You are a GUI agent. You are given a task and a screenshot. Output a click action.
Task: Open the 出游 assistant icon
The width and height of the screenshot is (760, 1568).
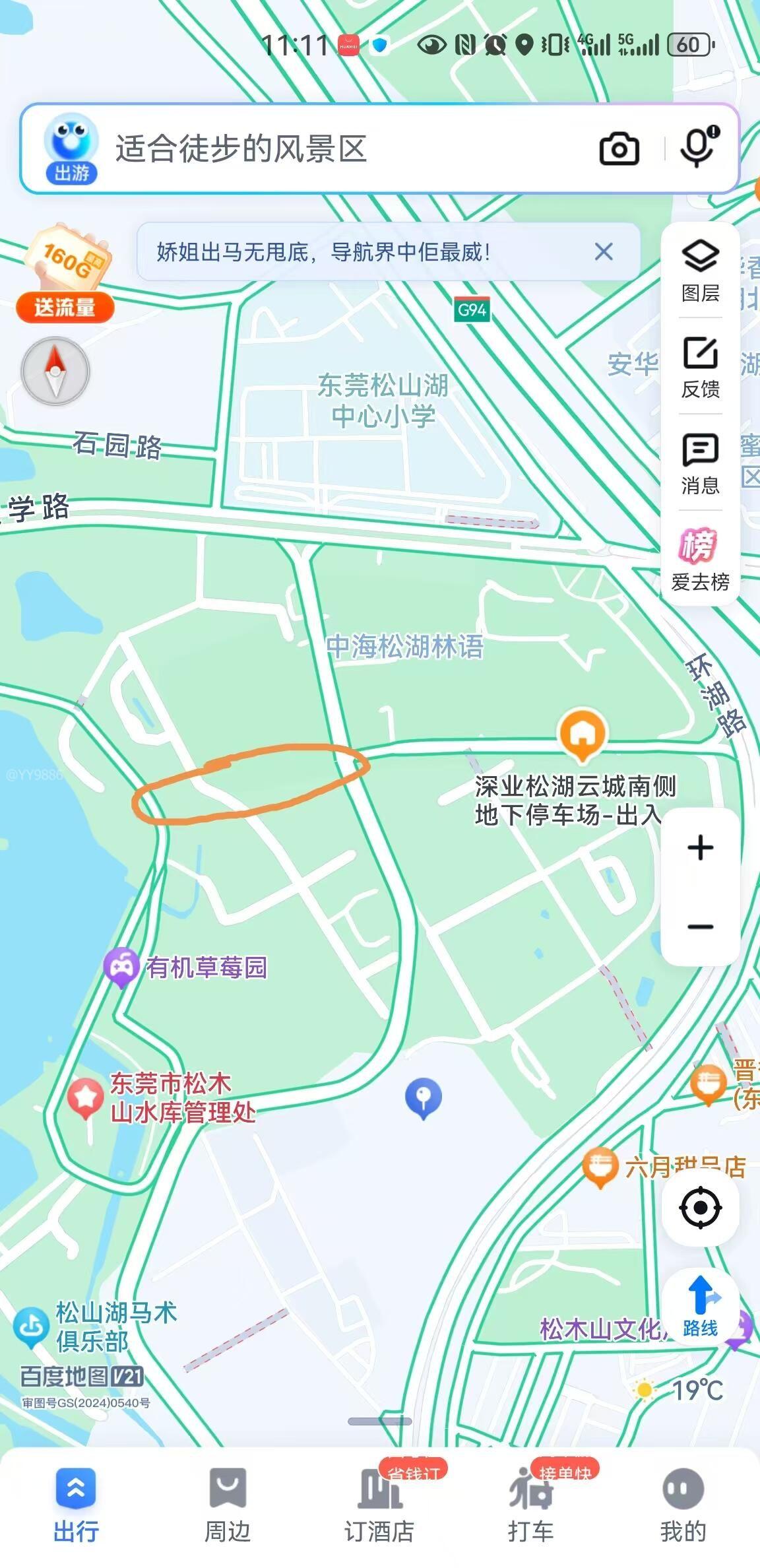click(71, 148)
